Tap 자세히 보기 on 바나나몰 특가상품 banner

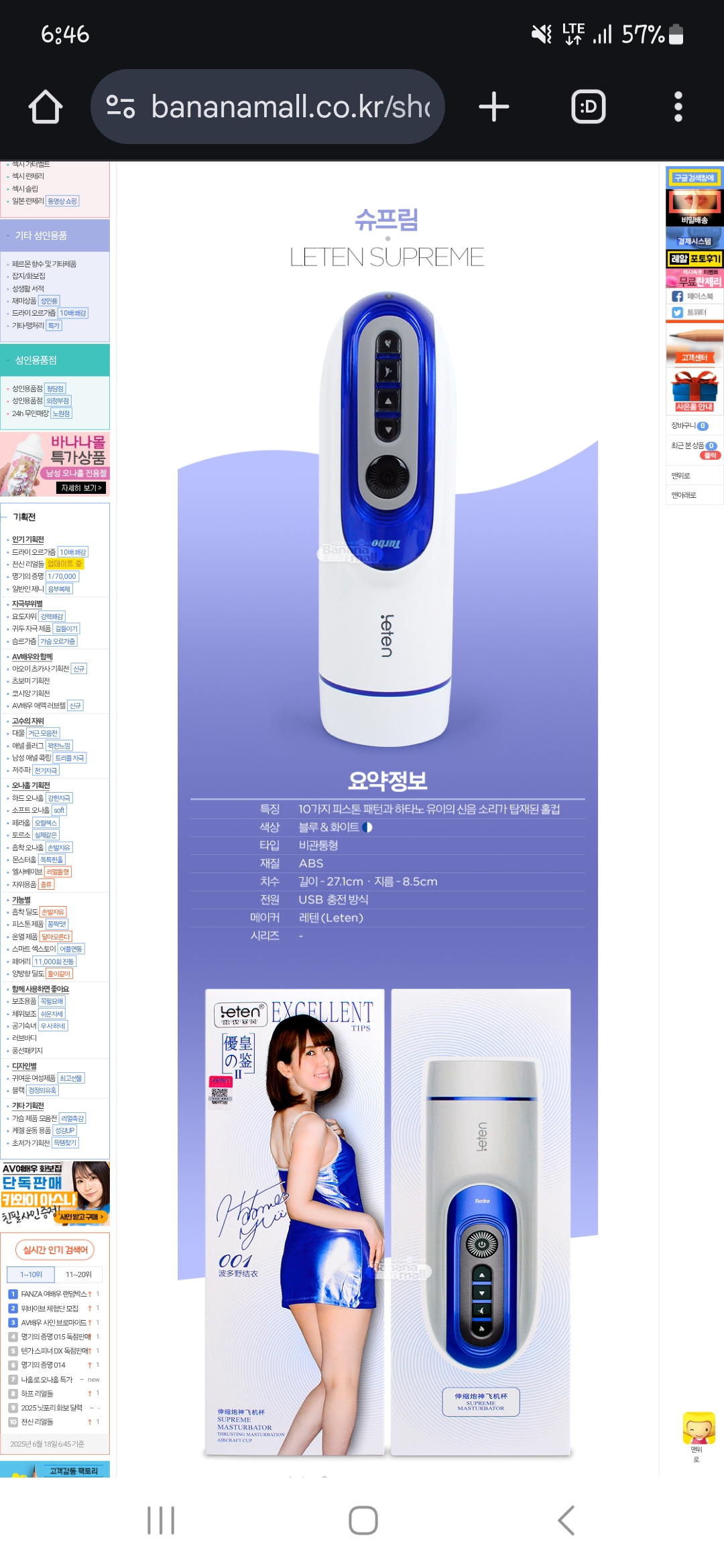pyautogui.click(x=81, y=488)
